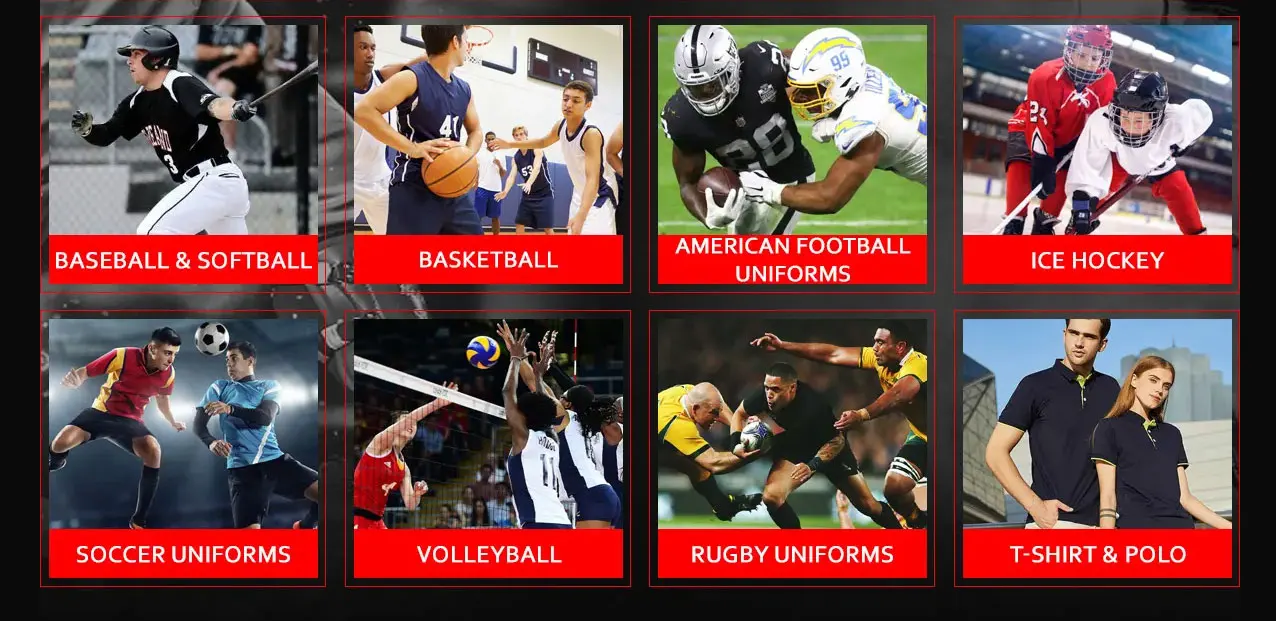1276x621 pixels.
Task: Browse the T-Shirt & Polo category
Action: tap(1097, 448)
